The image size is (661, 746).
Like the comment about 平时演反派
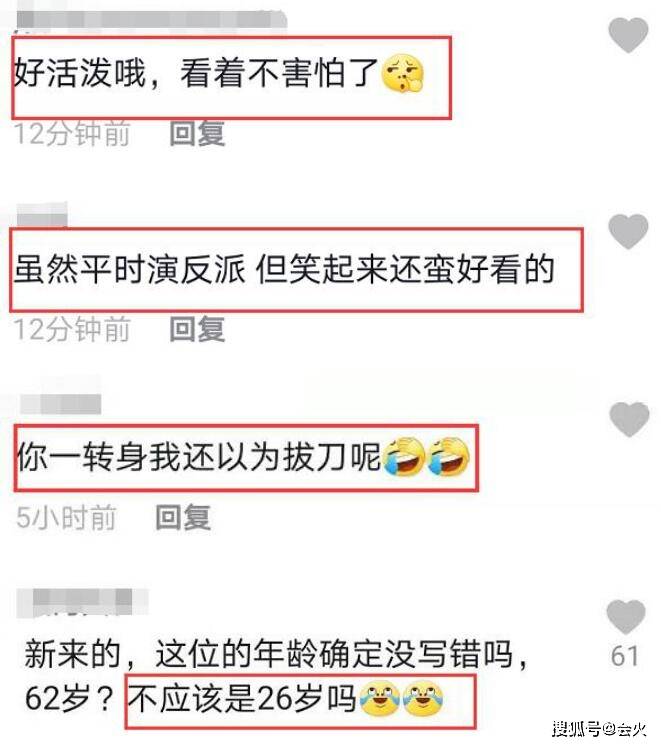coord(629,232)
